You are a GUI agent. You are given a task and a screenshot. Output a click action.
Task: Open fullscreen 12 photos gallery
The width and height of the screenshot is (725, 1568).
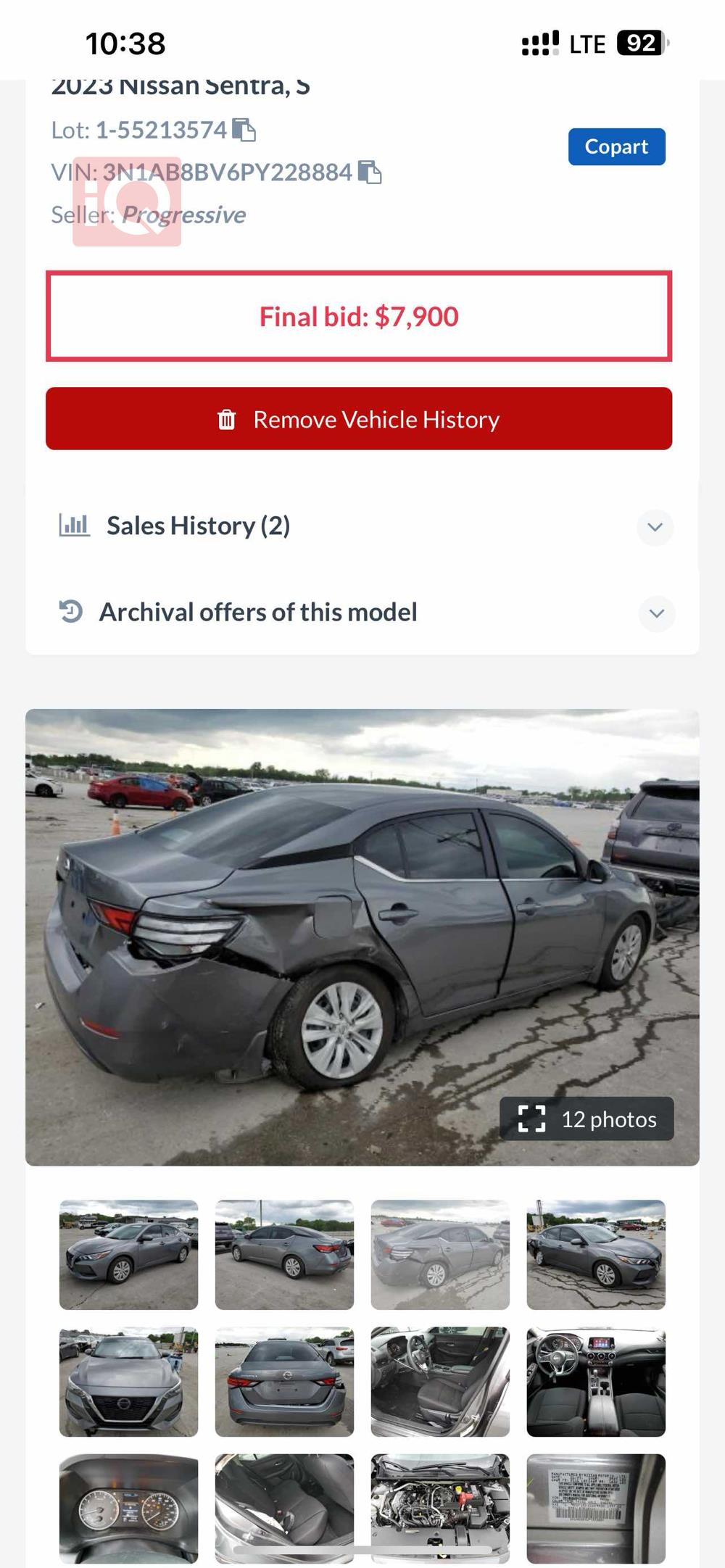[x=587, y=1119]
